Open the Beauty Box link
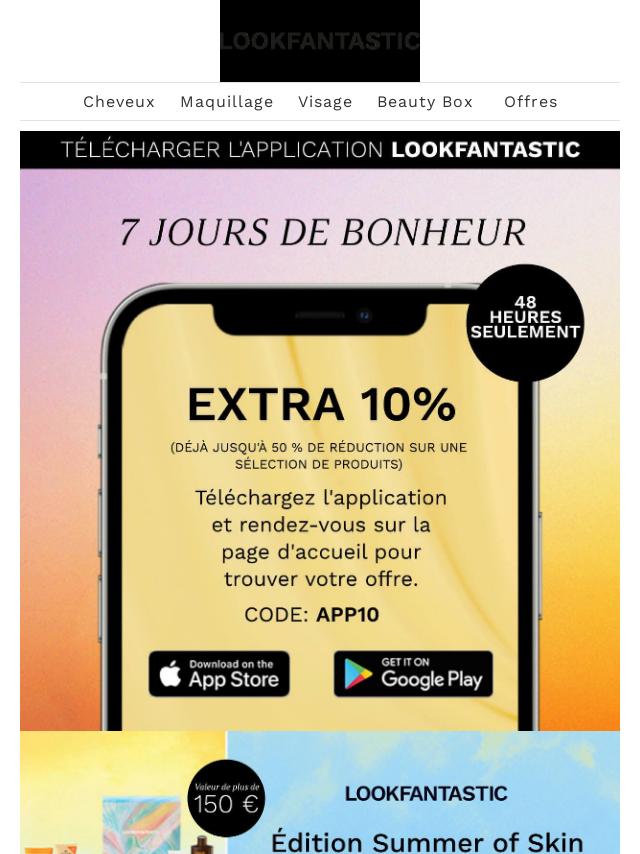 424,102
